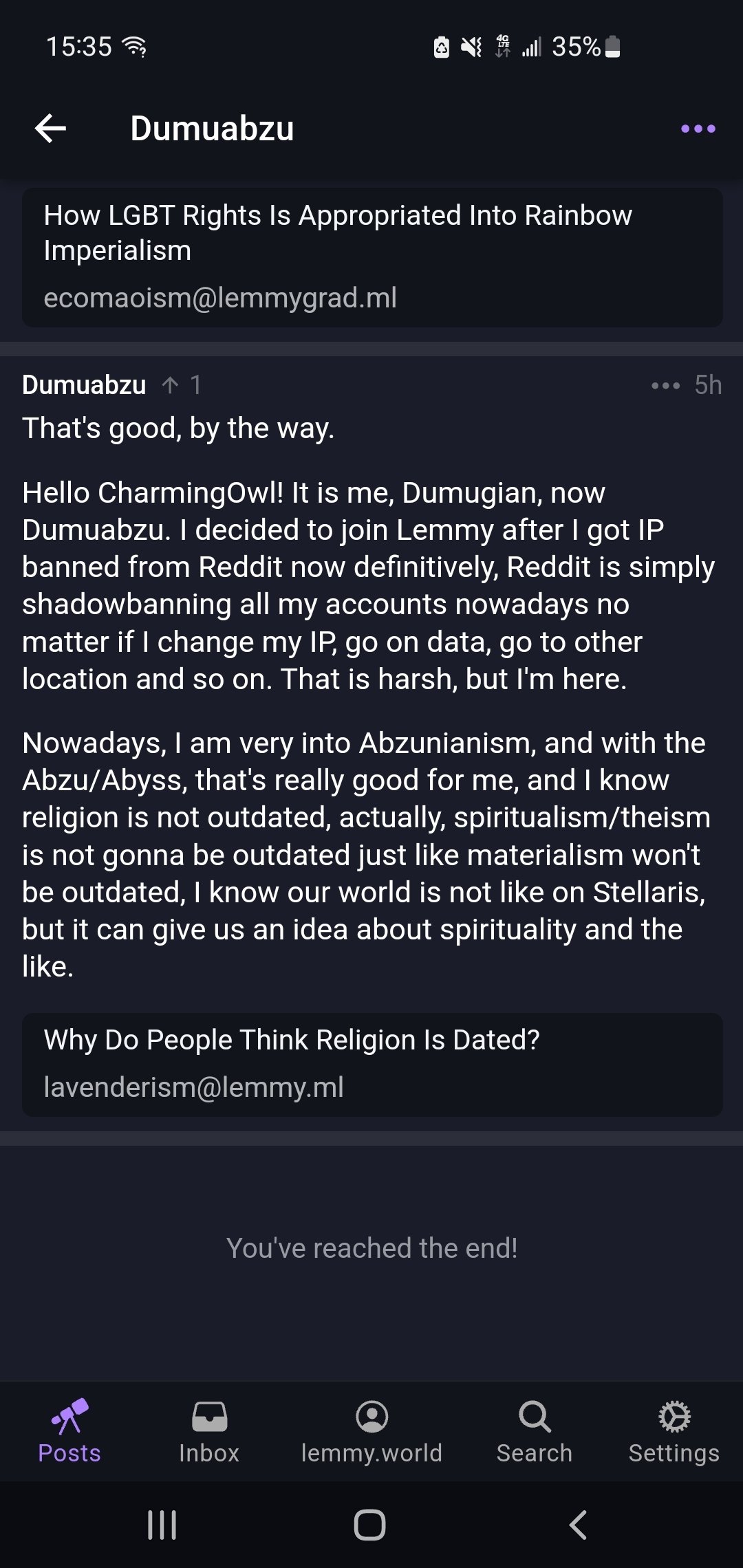Image resolution: width=743 pixels, height=1568 pixels.
Task: Open the system recent apps view
Action: click(162, 1525)
